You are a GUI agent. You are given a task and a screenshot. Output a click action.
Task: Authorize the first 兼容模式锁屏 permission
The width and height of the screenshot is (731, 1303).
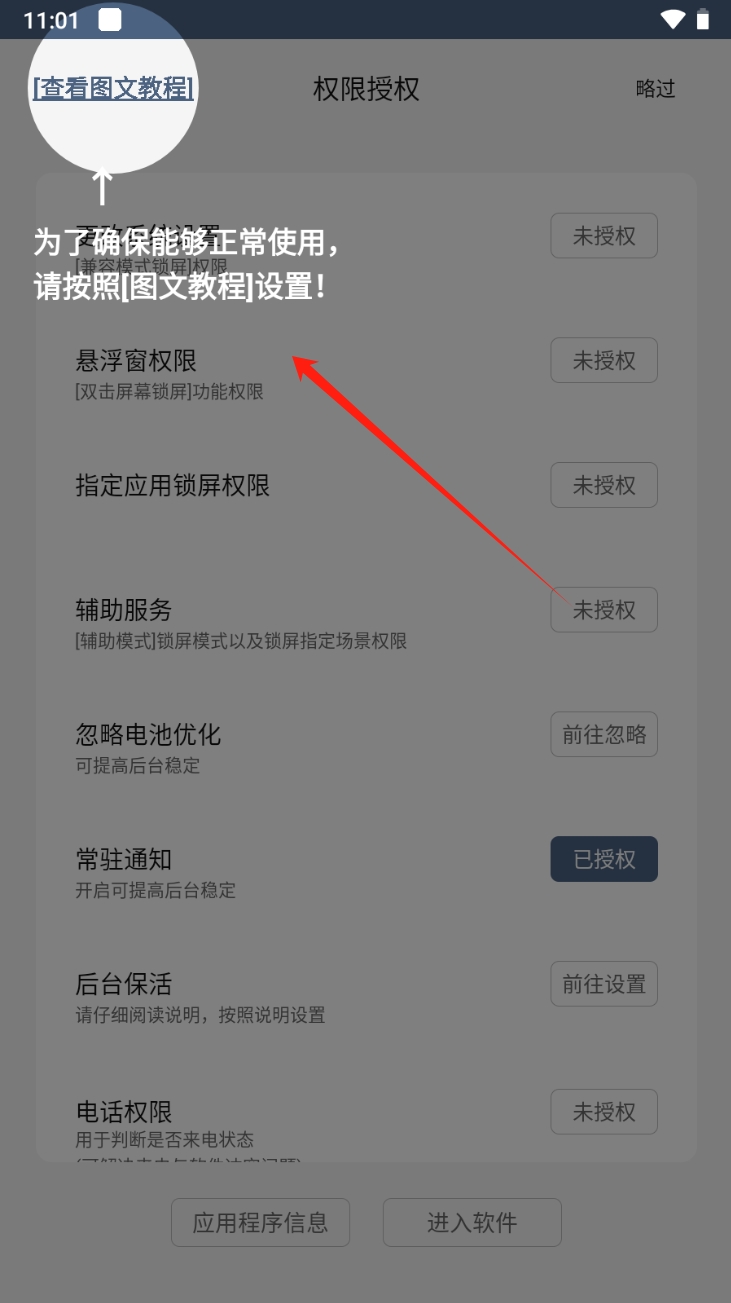603,236
